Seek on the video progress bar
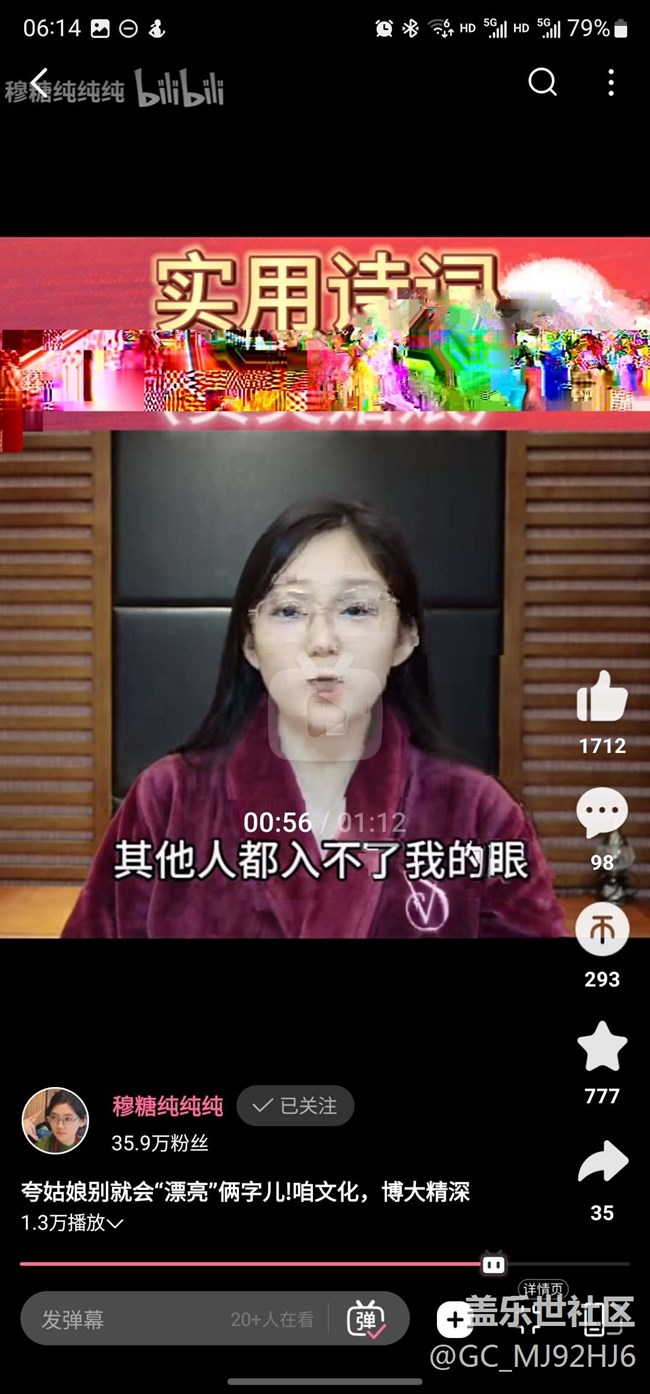 point(300,1264)
